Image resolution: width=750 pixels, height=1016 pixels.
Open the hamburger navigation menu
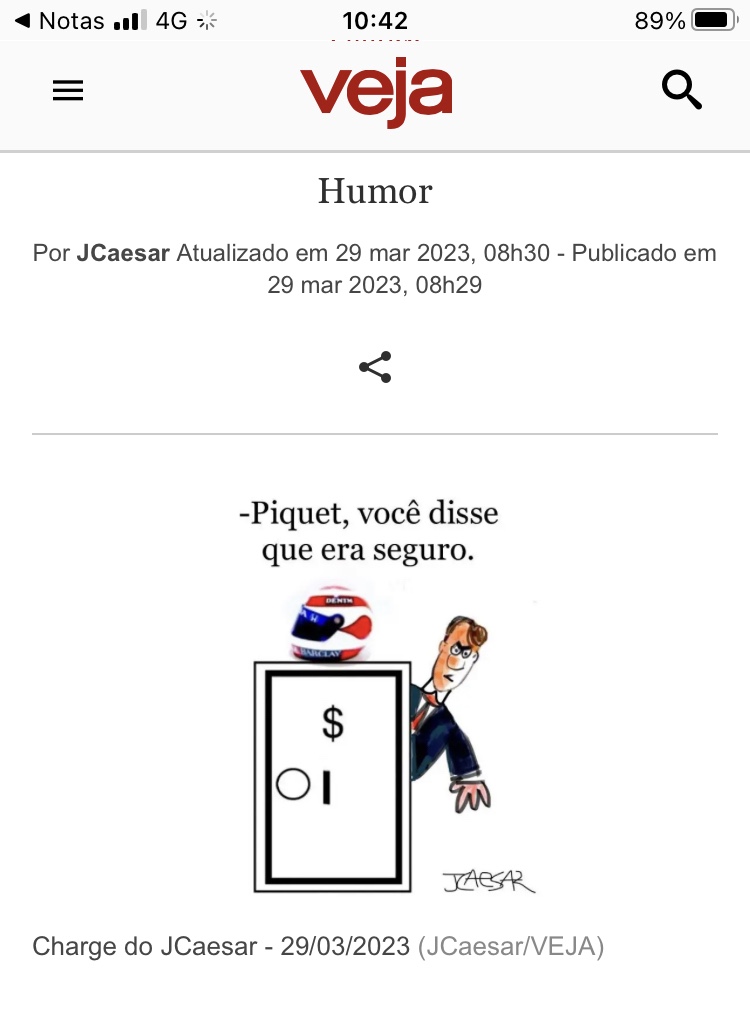68,91
